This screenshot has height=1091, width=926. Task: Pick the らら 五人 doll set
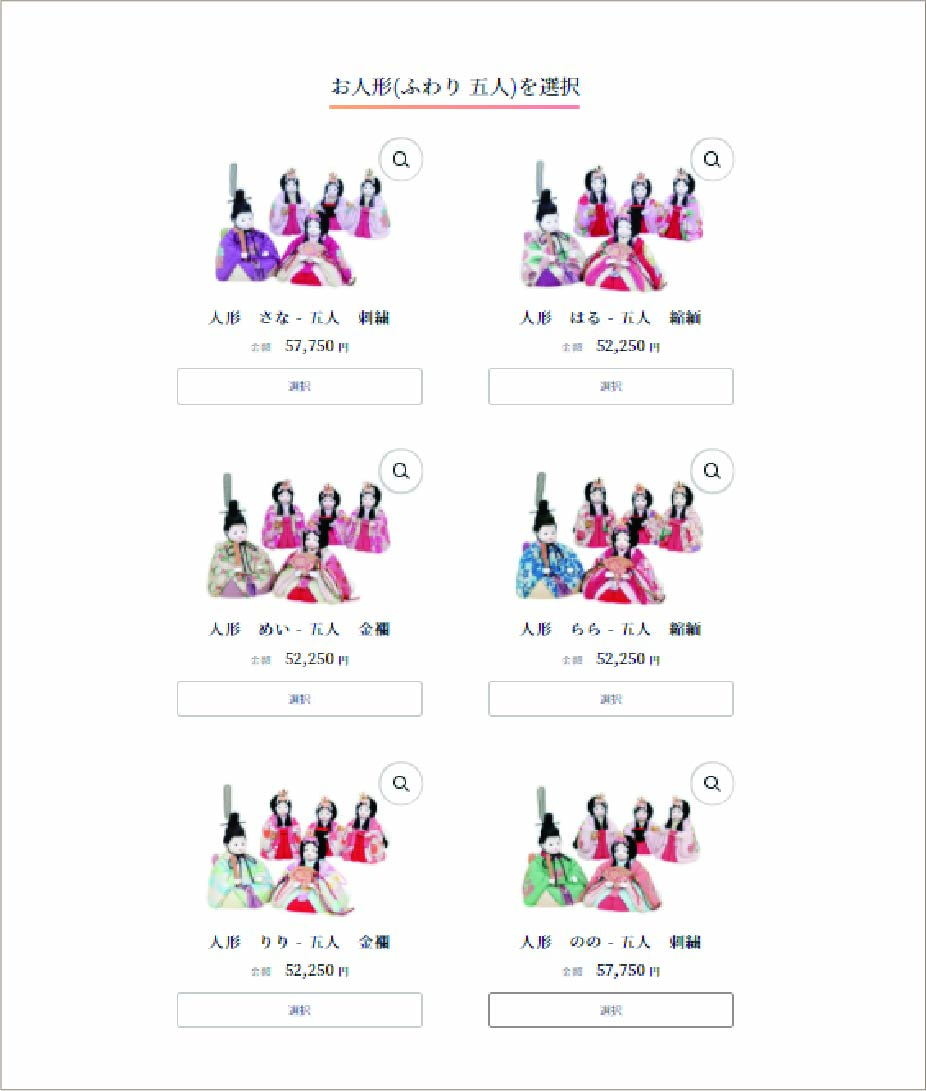610,698
